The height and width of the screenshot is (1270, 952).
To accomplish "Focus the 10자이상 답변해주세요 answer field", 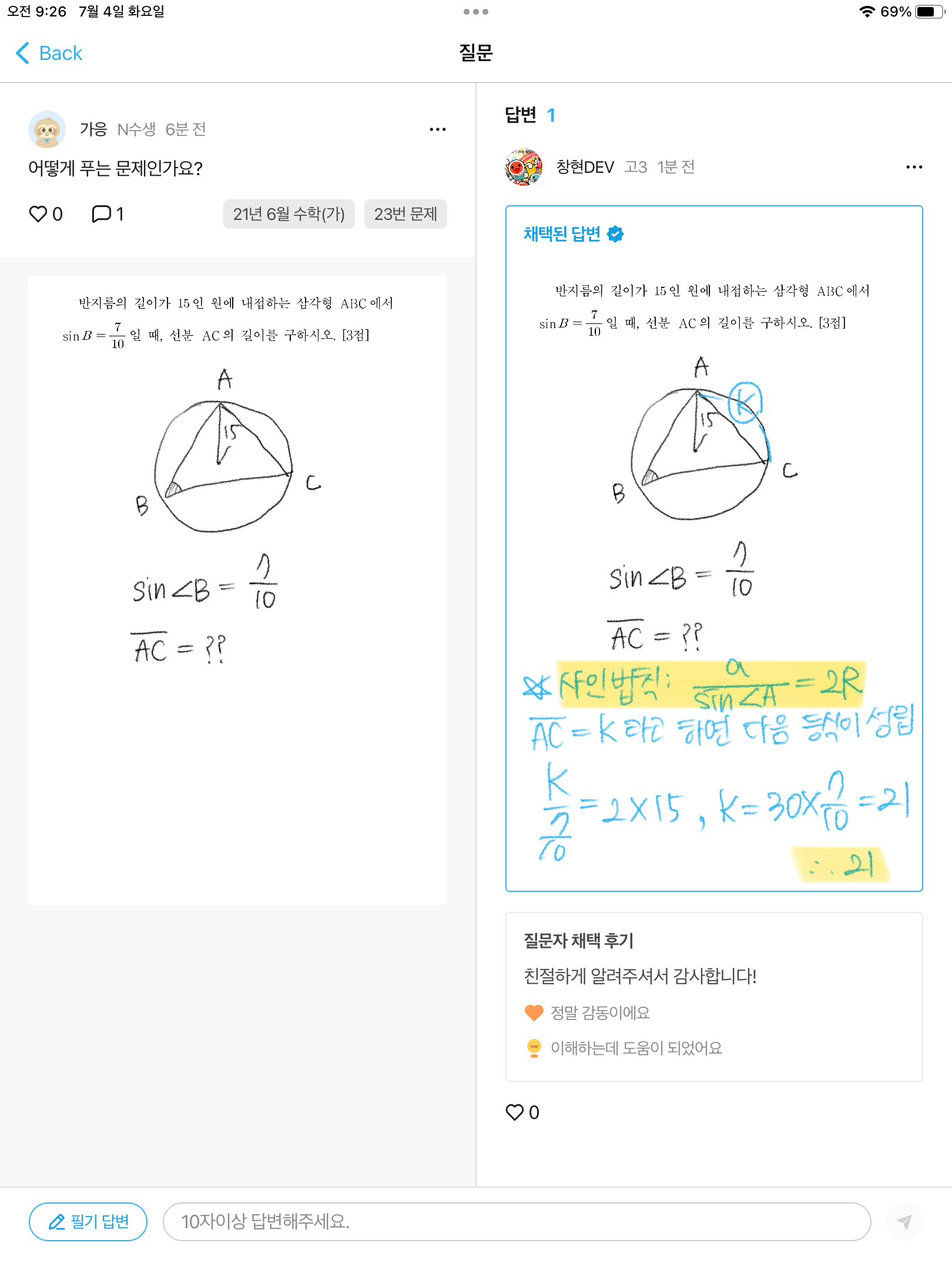I will [516, 1221].
